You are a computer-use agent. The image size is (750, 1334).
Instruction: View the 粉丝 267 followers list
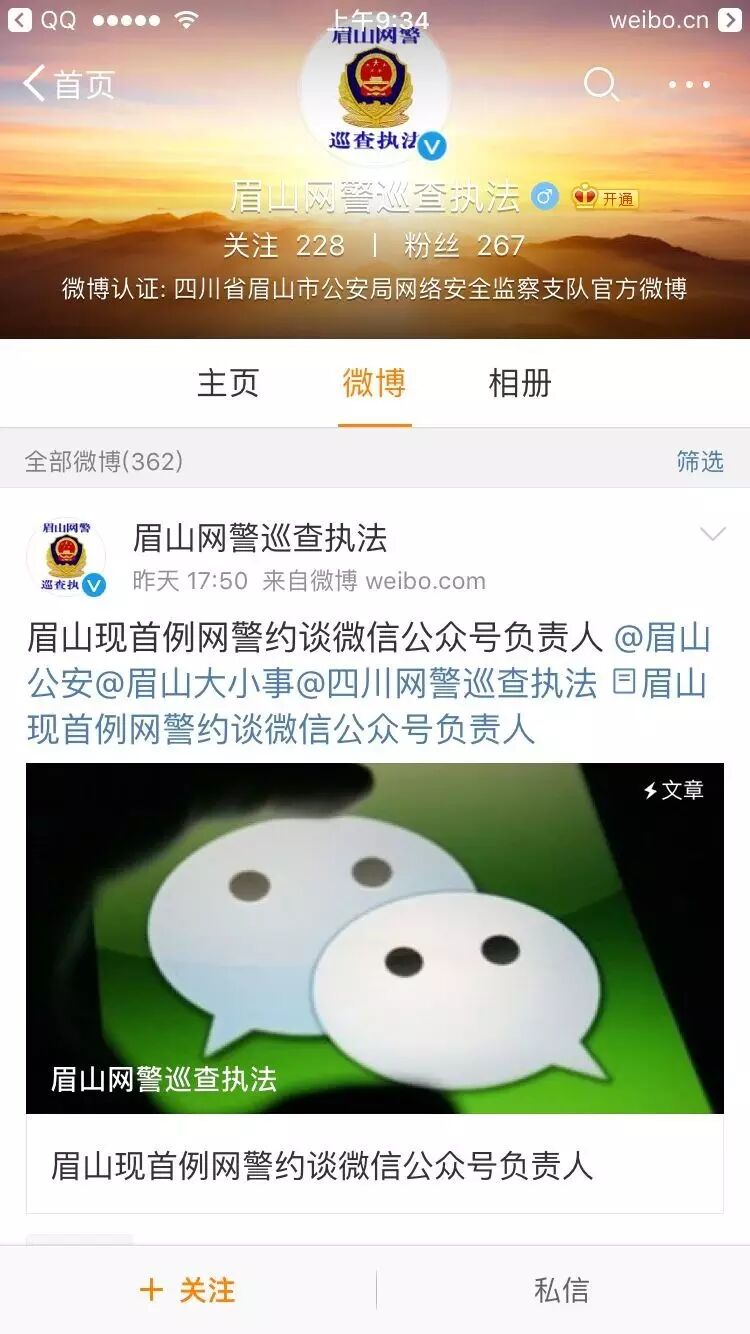click(x=464, y=246)
